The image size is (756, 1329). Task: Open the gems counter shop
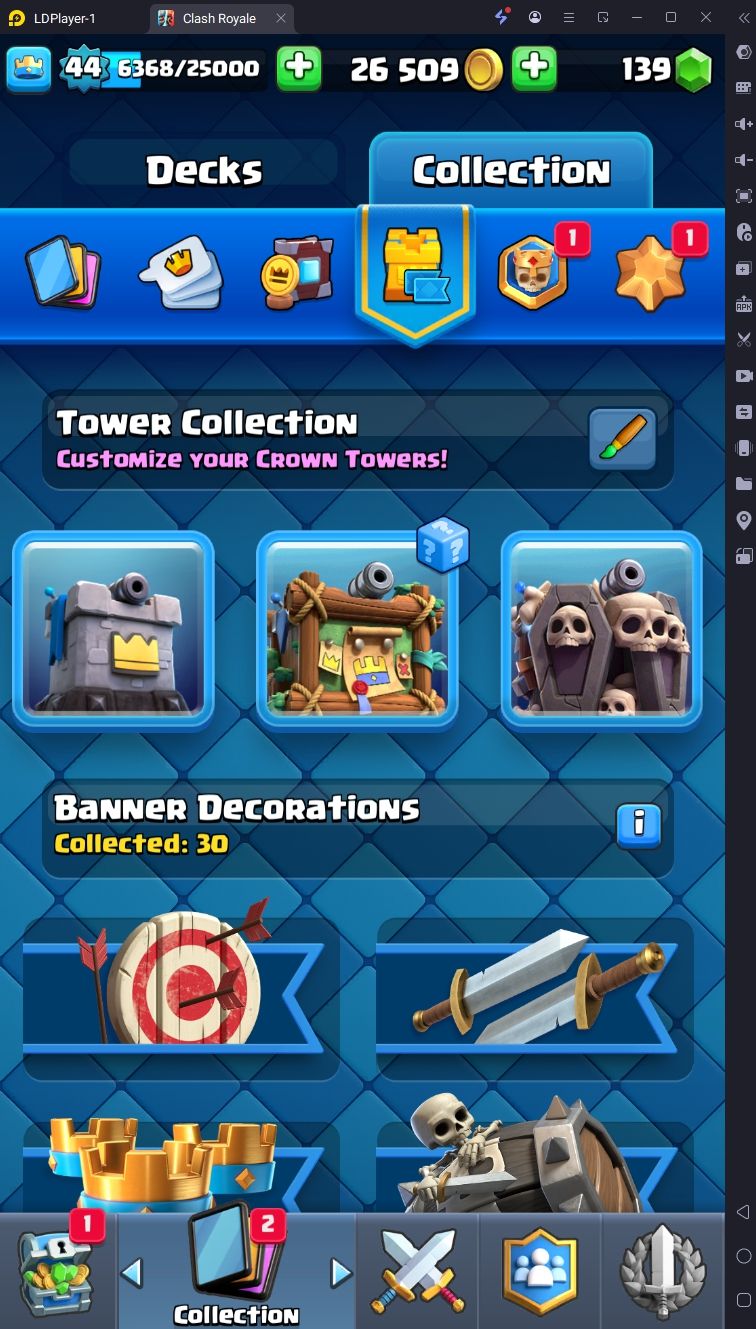click(668, 69)
